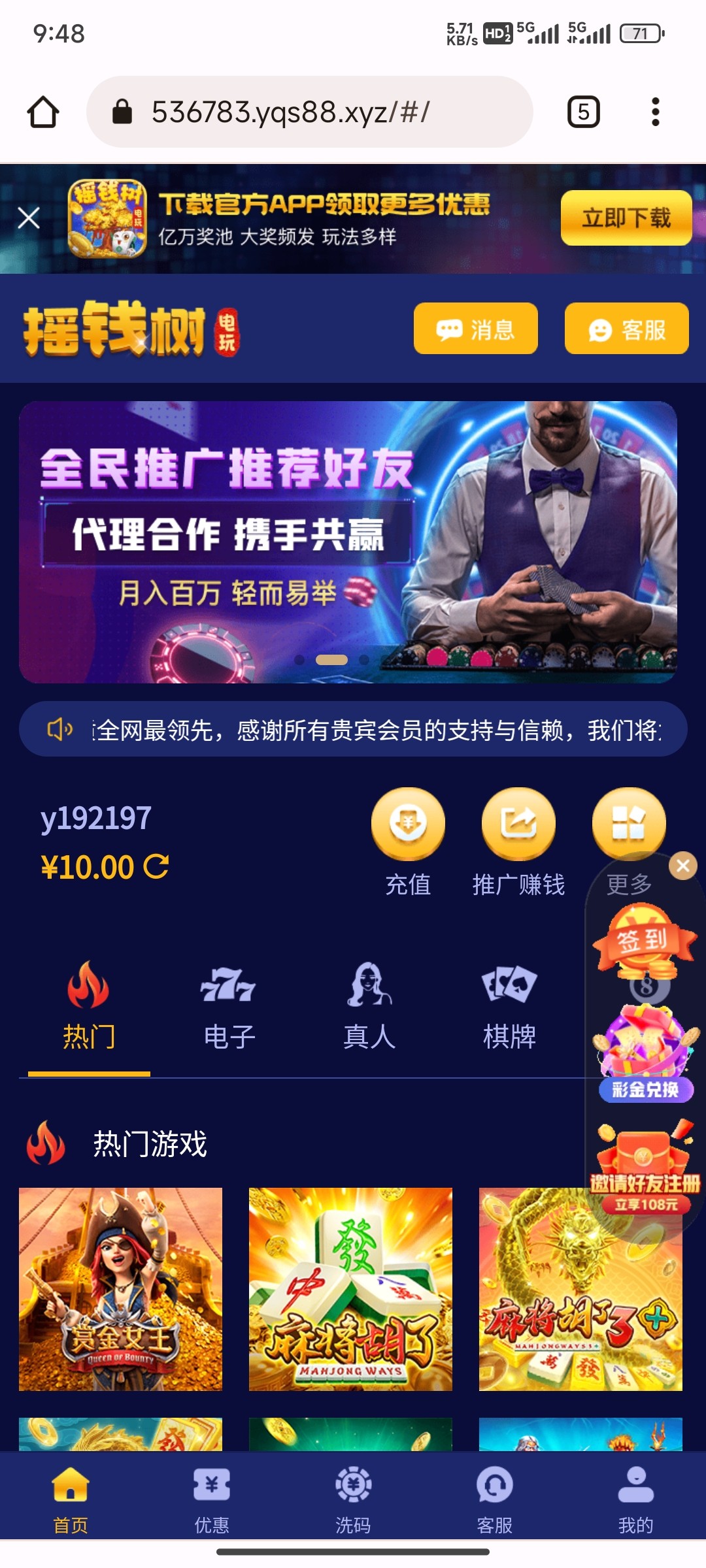Viewport: 706px width, 1568px height.
Task: Open the browser overflow menu
Action: point(655,112)
